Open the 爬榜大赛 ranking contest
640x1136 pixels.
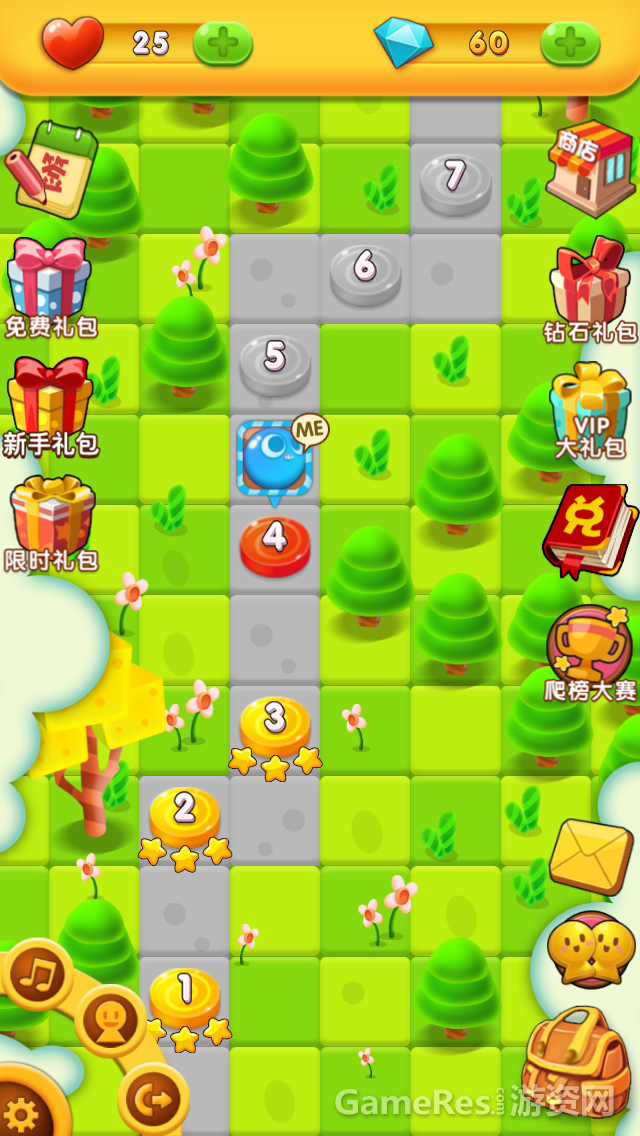point(590,648)
